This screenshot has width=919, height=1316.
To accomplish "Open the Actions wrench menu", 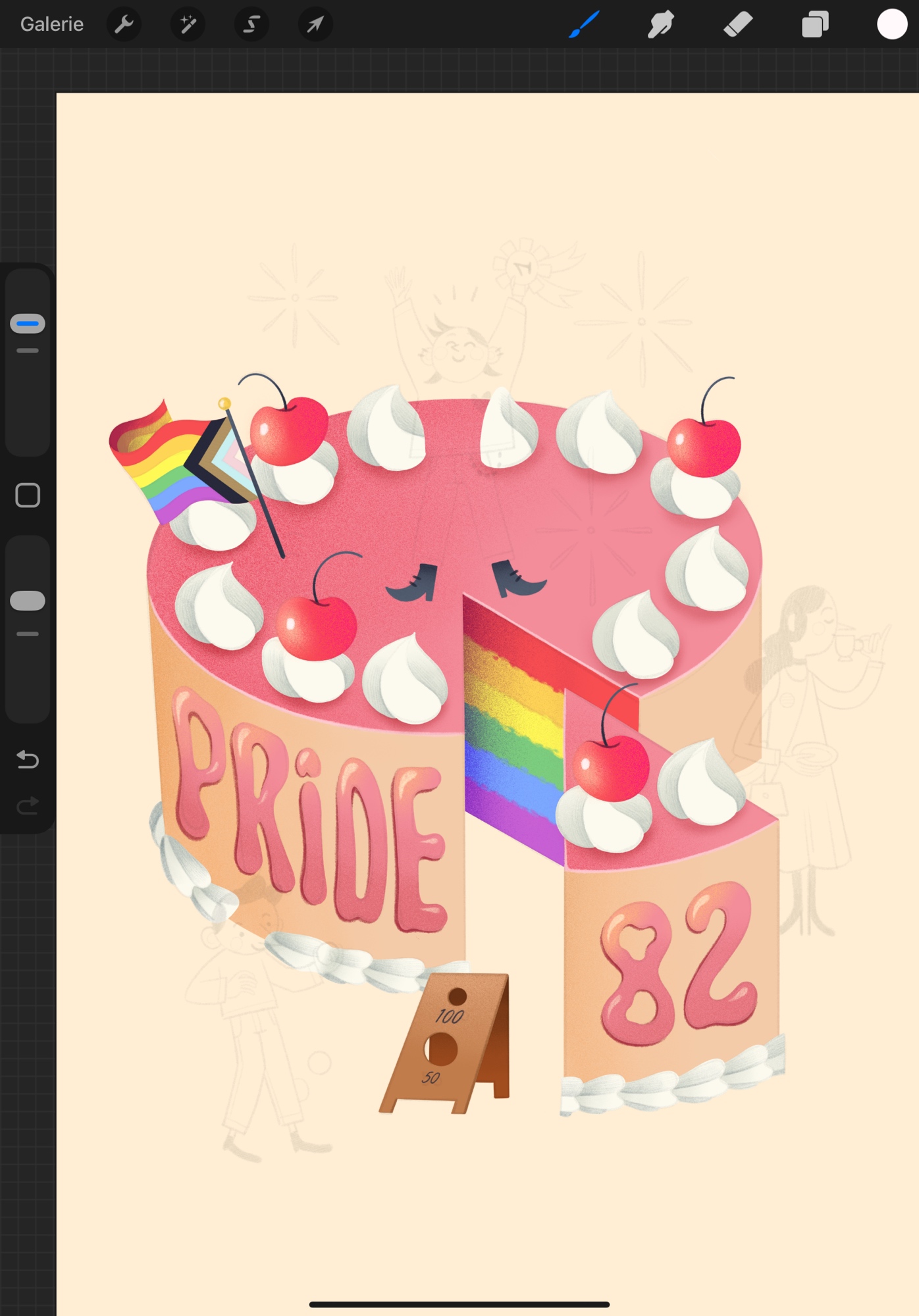I will (124, 24).
